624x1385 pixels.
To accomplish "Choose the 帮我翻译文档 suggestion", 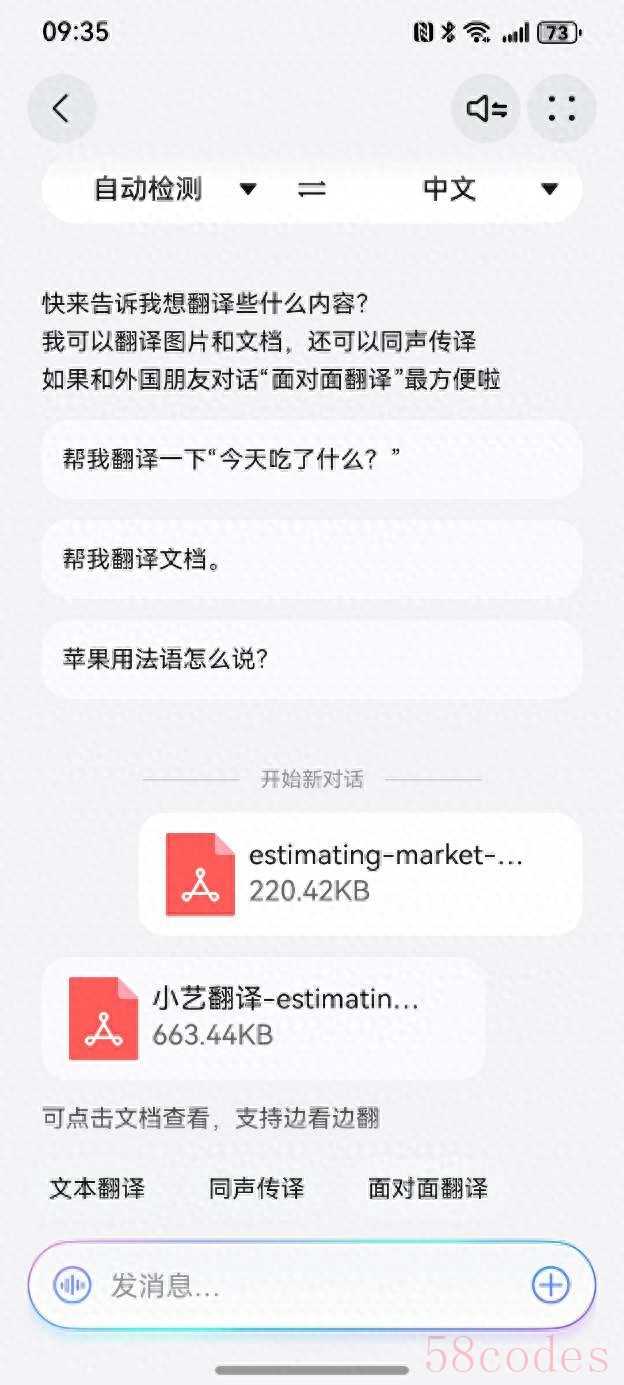I will [311, 559].
